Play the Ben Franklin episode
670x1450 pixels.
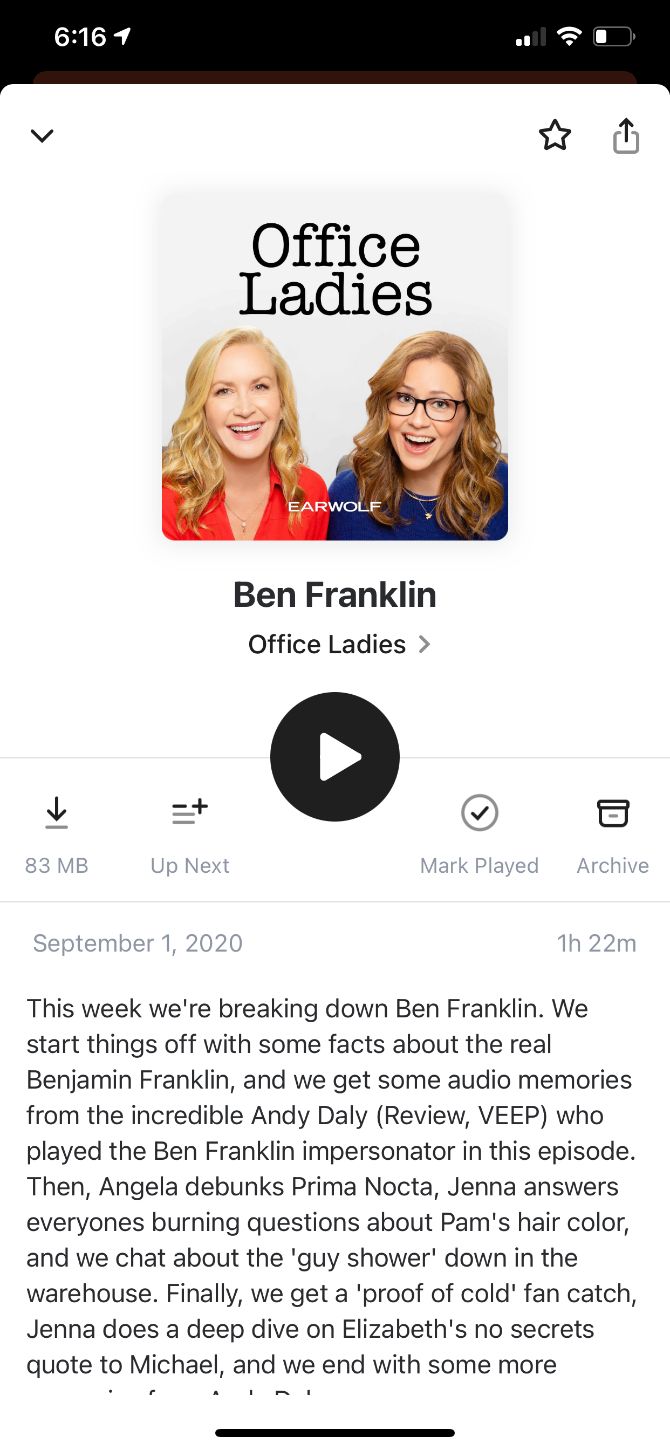(x=335, y=757)
